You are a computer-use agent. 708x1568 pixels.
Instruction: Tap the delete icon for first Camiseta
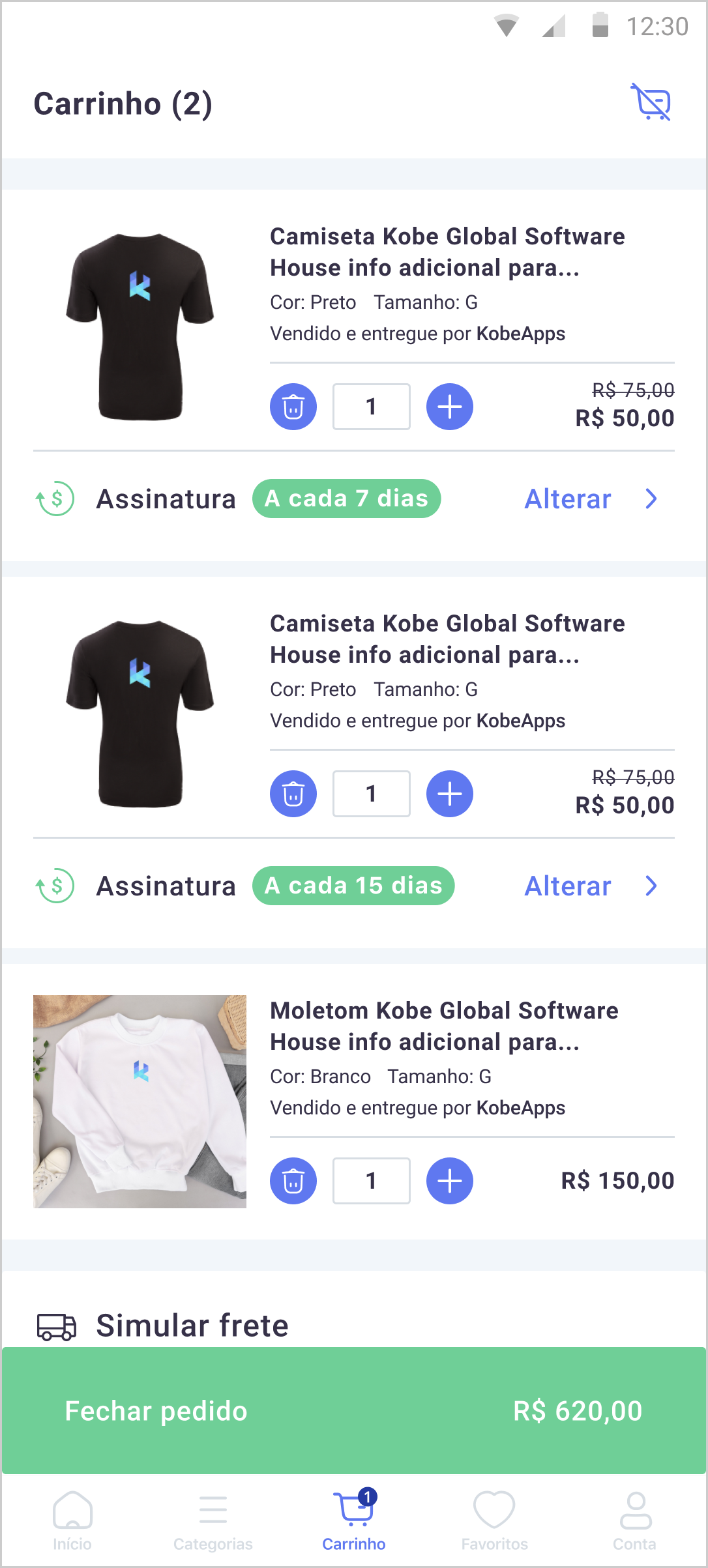[293, 406]
